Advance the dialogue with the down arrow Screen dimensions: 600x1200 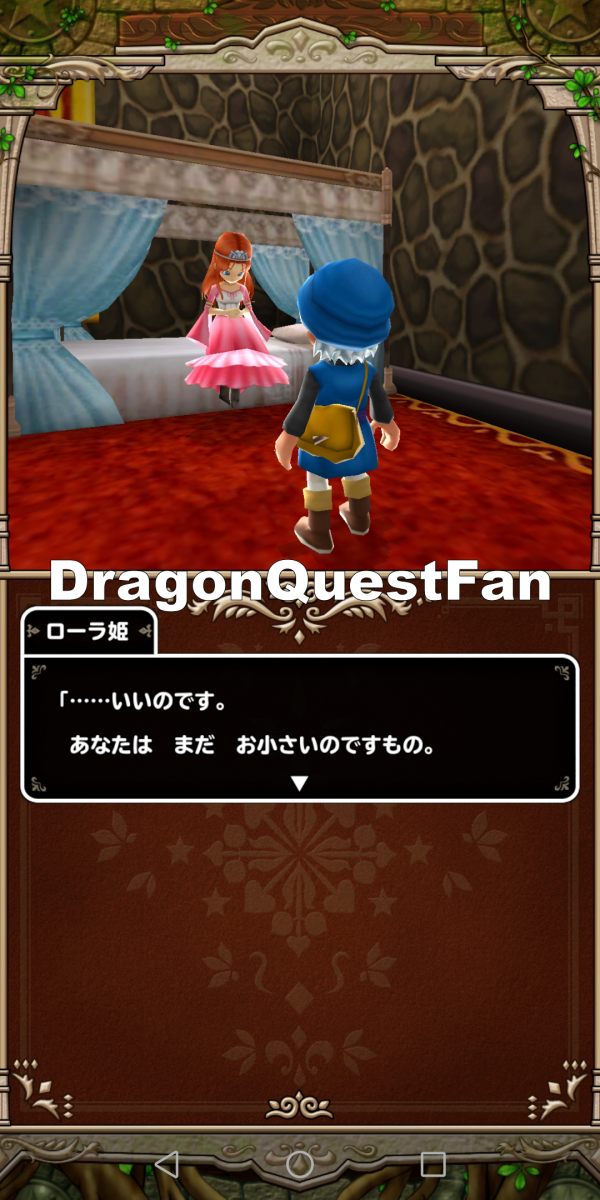(x=299, y=784)
